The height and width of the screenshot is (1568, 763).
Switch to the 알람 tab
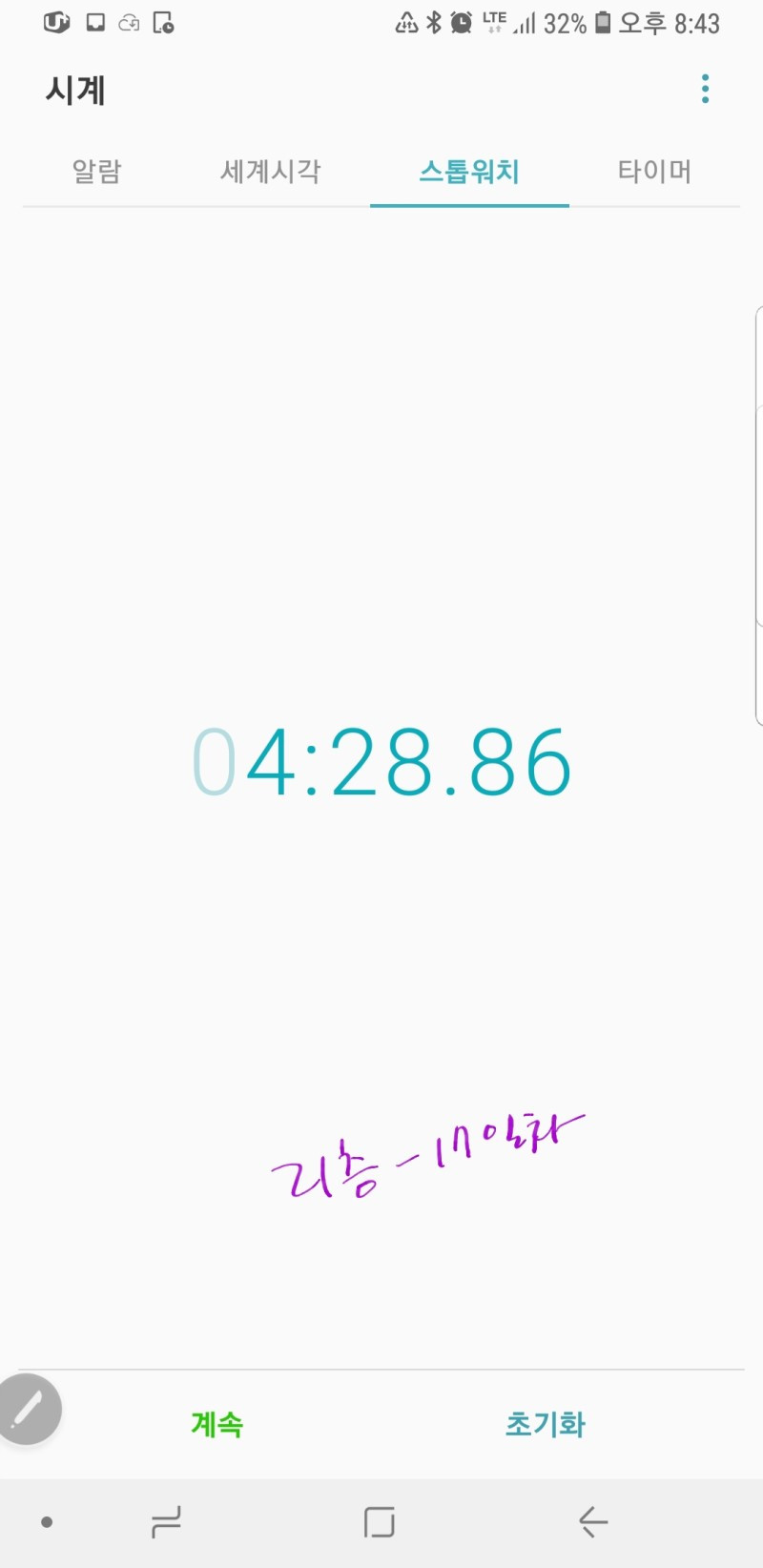(95, 172)
